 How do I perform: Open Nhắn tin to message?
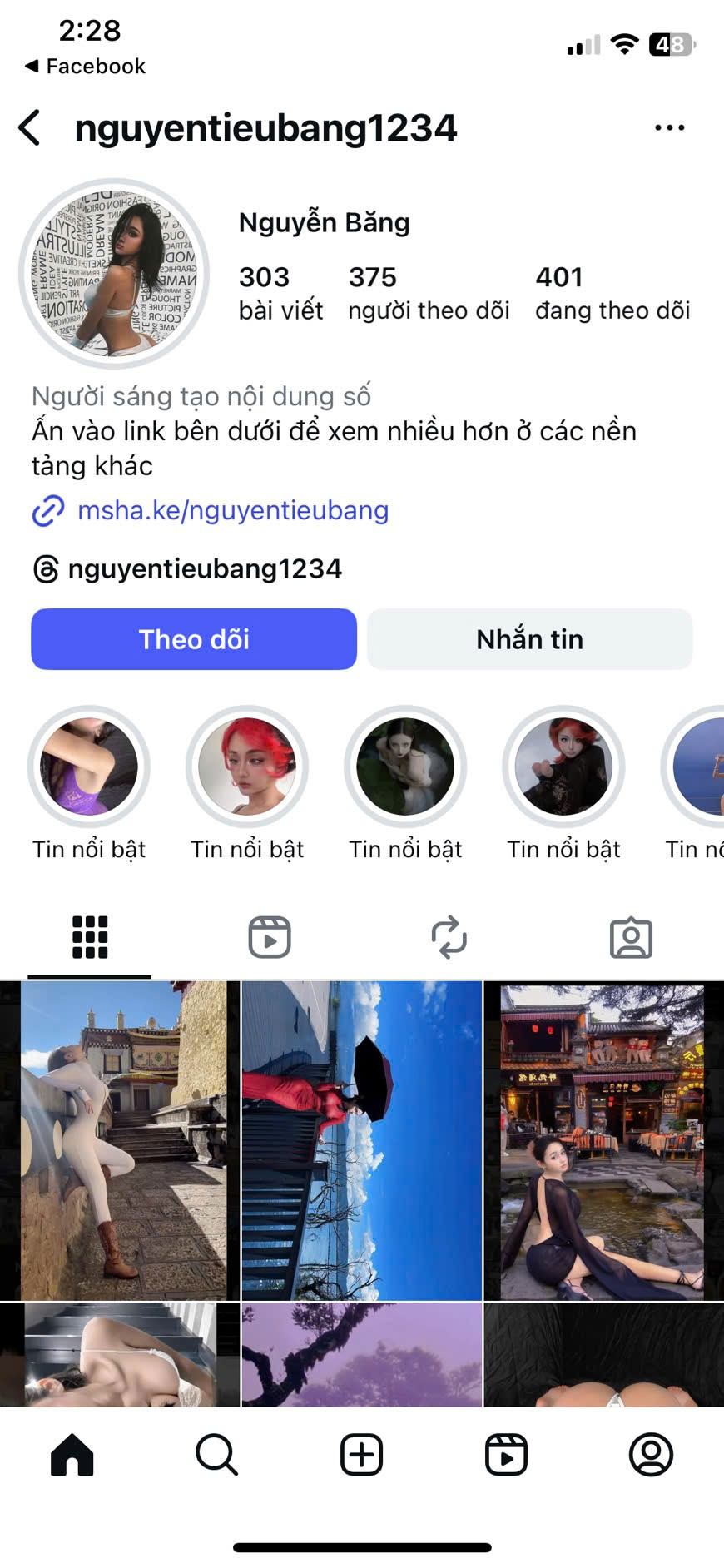click(529, 639)
